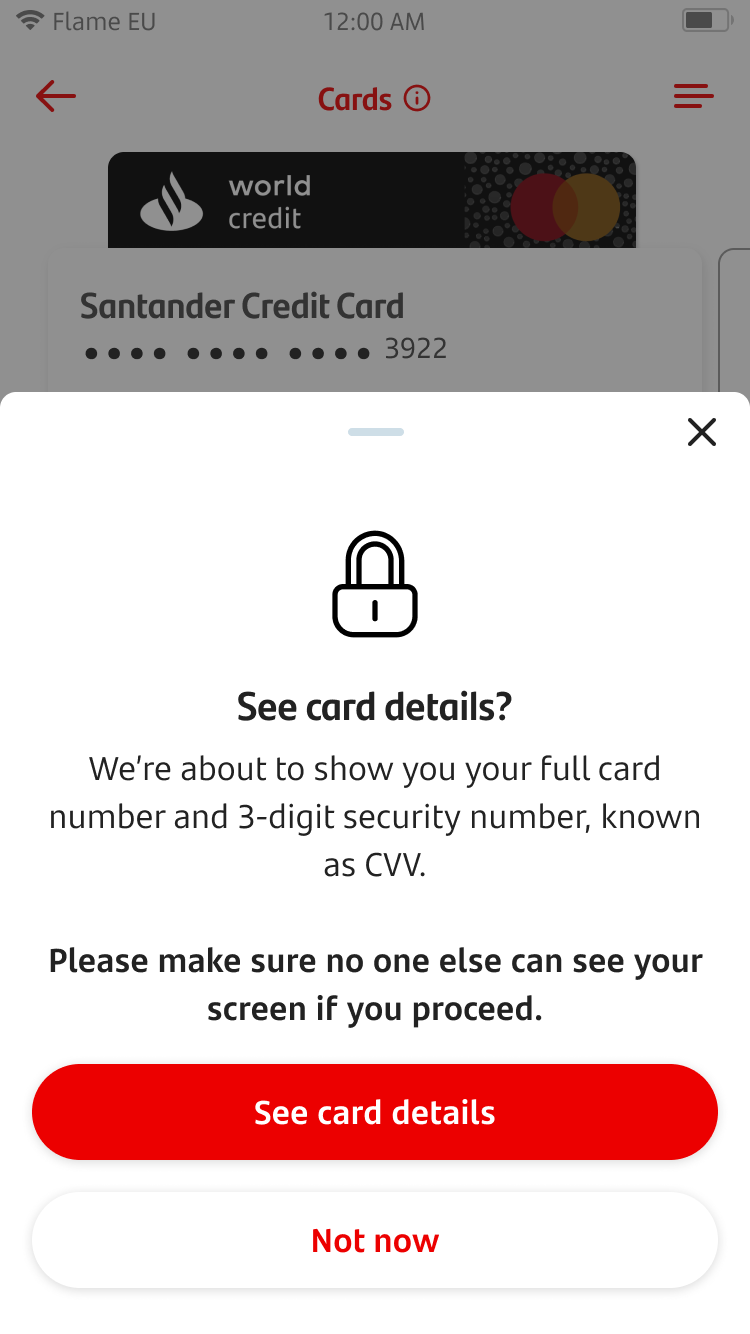Tap the Cards title in the header
Screen dimensions: 750x1334
tap(355, 98)
